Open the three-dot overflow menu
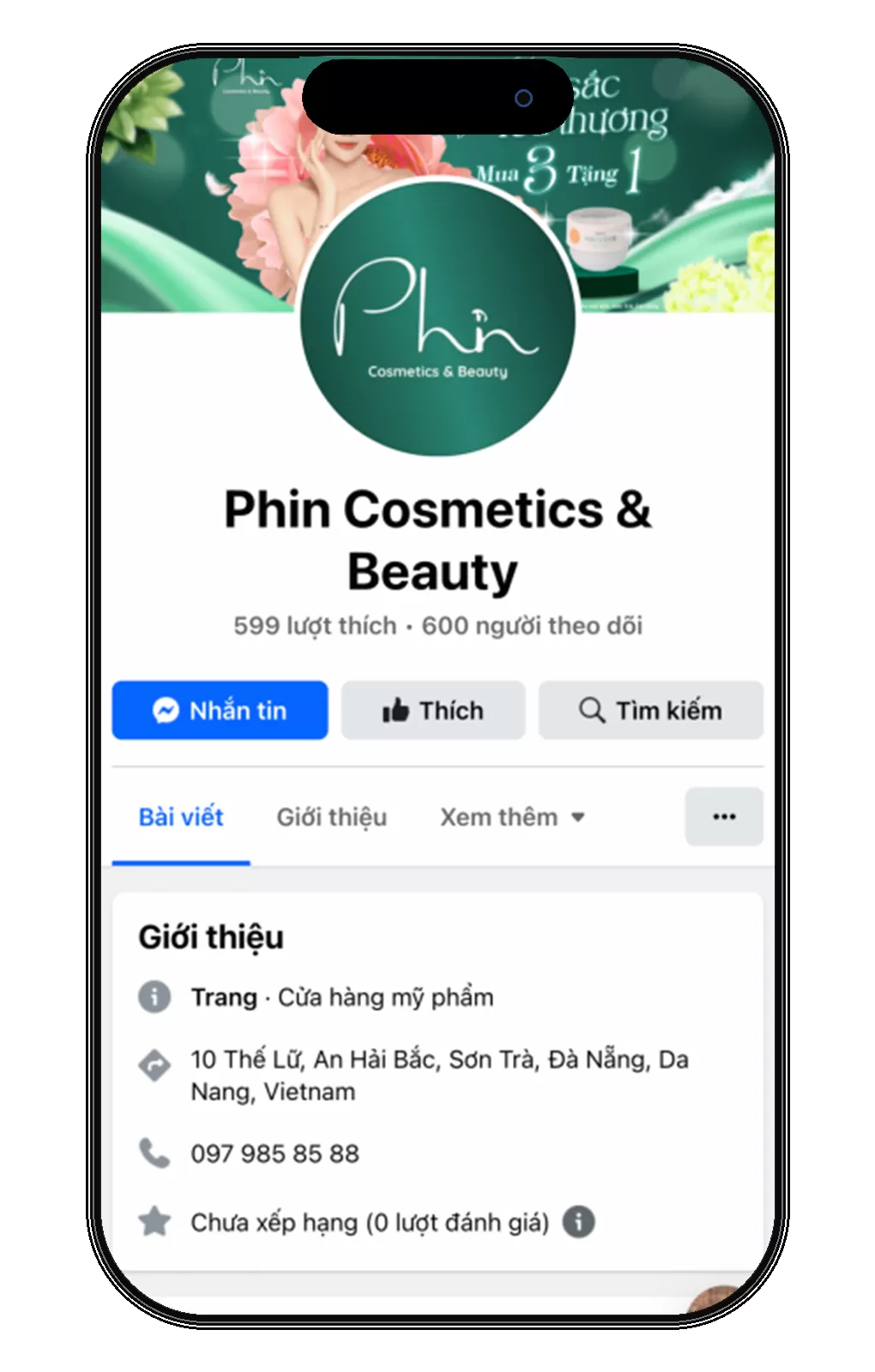 (x=724, y=816)
